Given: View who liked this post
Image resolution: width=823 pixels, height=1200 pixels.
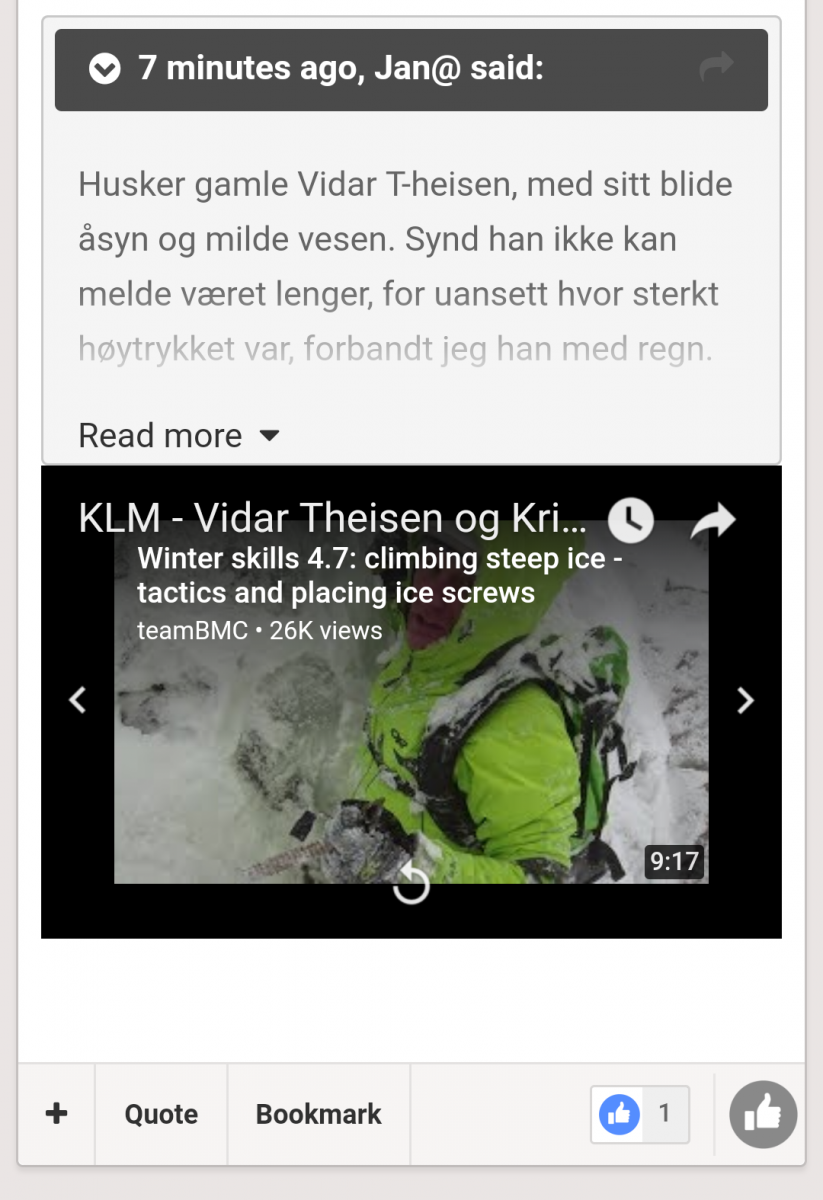Looking at the screenshot, I should [640, 1114].
